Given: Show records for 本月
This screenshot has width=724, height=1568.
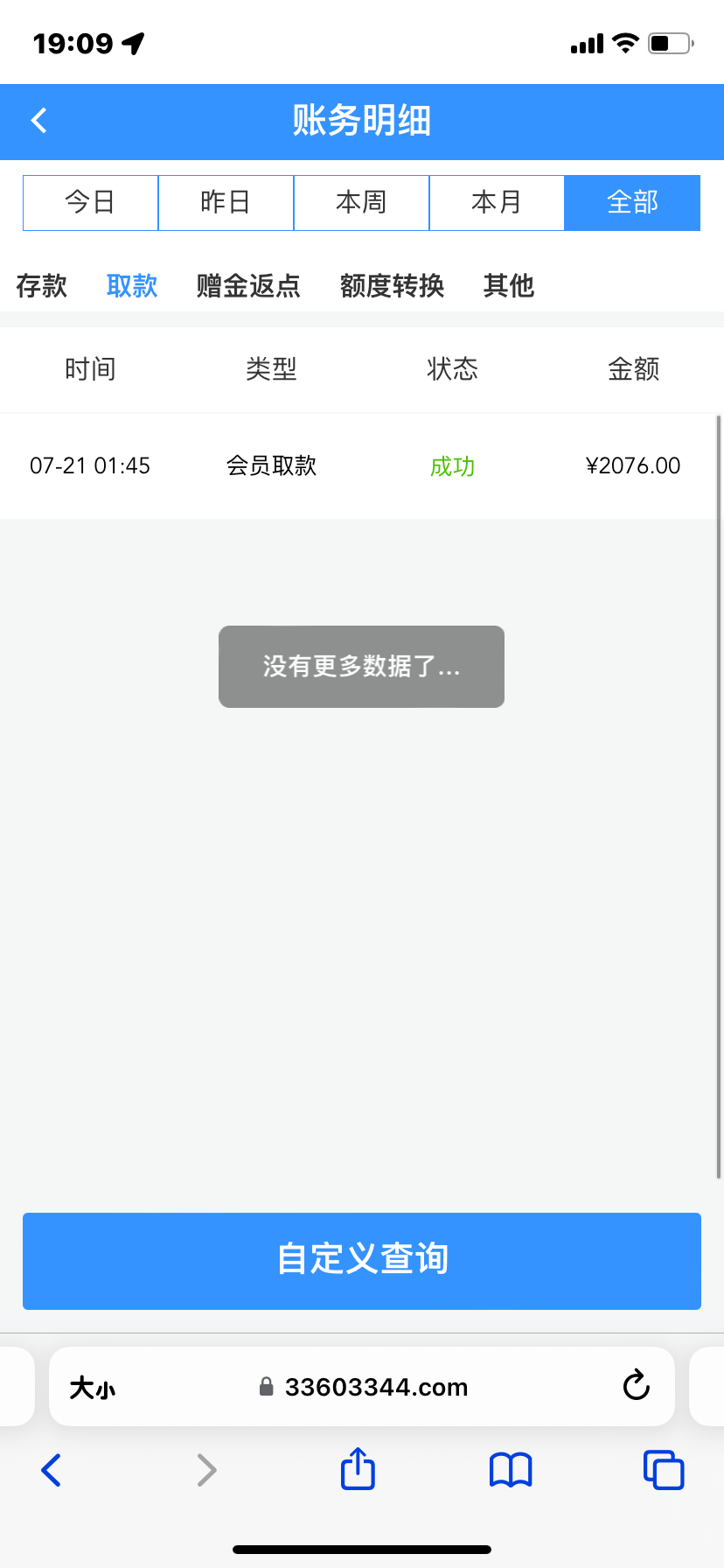Looking at the screenshot, I should 497,203.
